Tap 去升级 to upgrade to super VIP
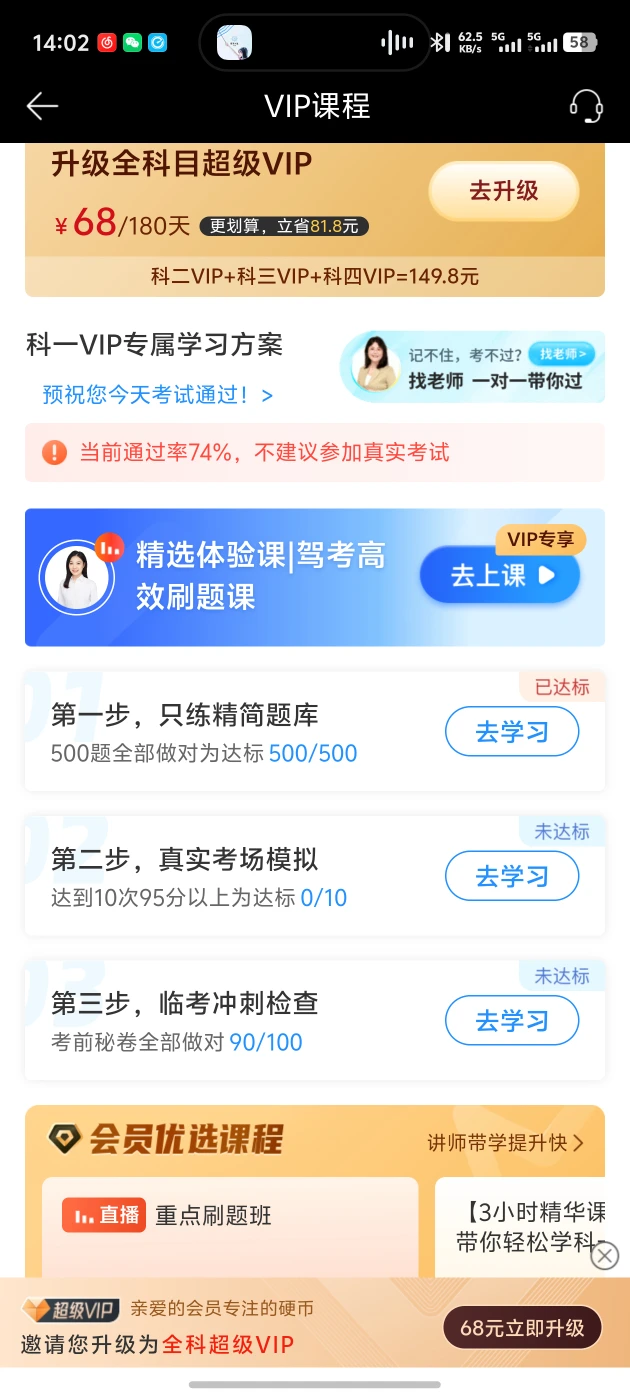 pyautogui.click(x=504, y=191)
